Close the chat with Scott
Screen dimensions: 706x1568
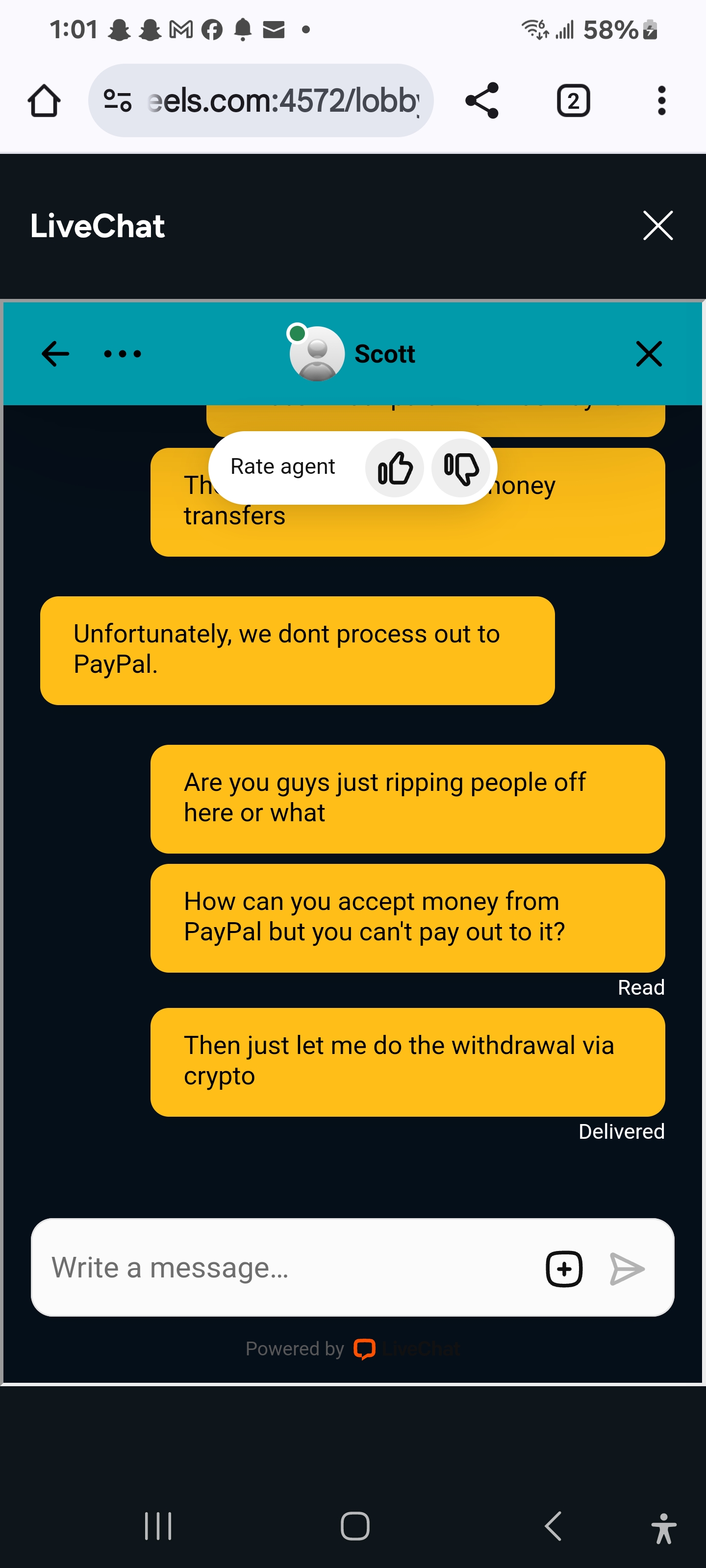[x=648, y=354]
